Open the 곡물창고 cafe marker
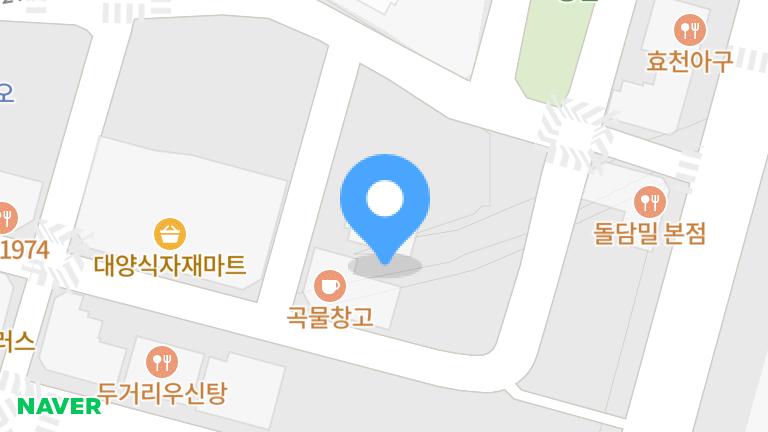This screenshot has width=768, height=432. 329,288
